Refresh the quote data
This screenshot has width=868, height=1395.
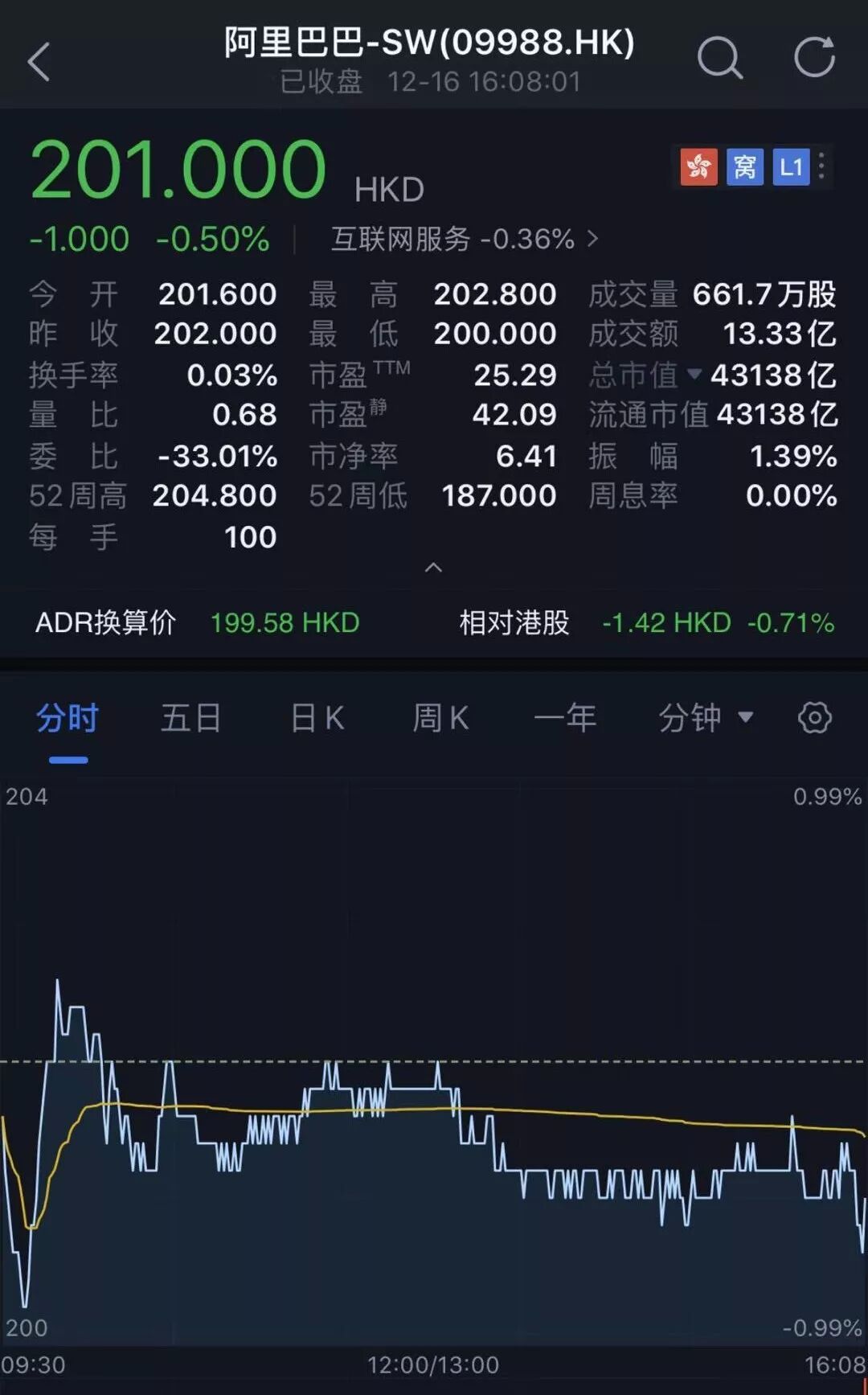pyautogui.click(x=814, y=58)
